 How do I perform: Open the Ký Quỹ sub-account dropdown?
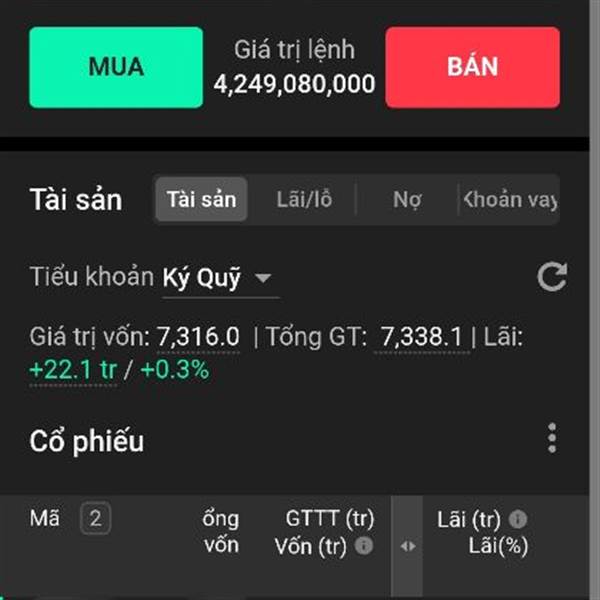pos(220,278)
